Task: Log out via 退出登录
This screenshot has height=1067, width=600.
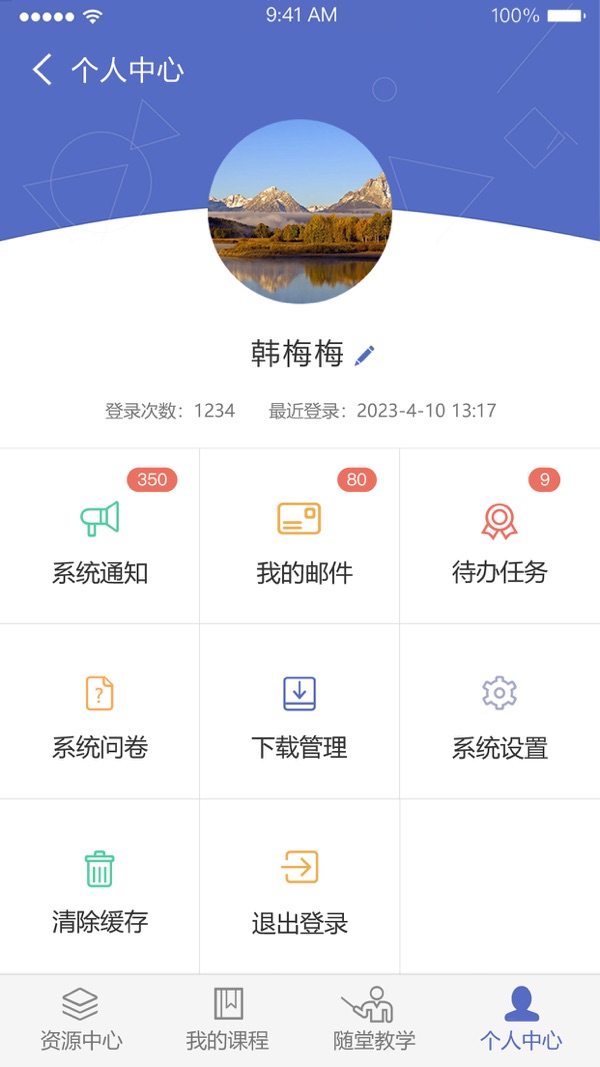Action: pos(300,890)
